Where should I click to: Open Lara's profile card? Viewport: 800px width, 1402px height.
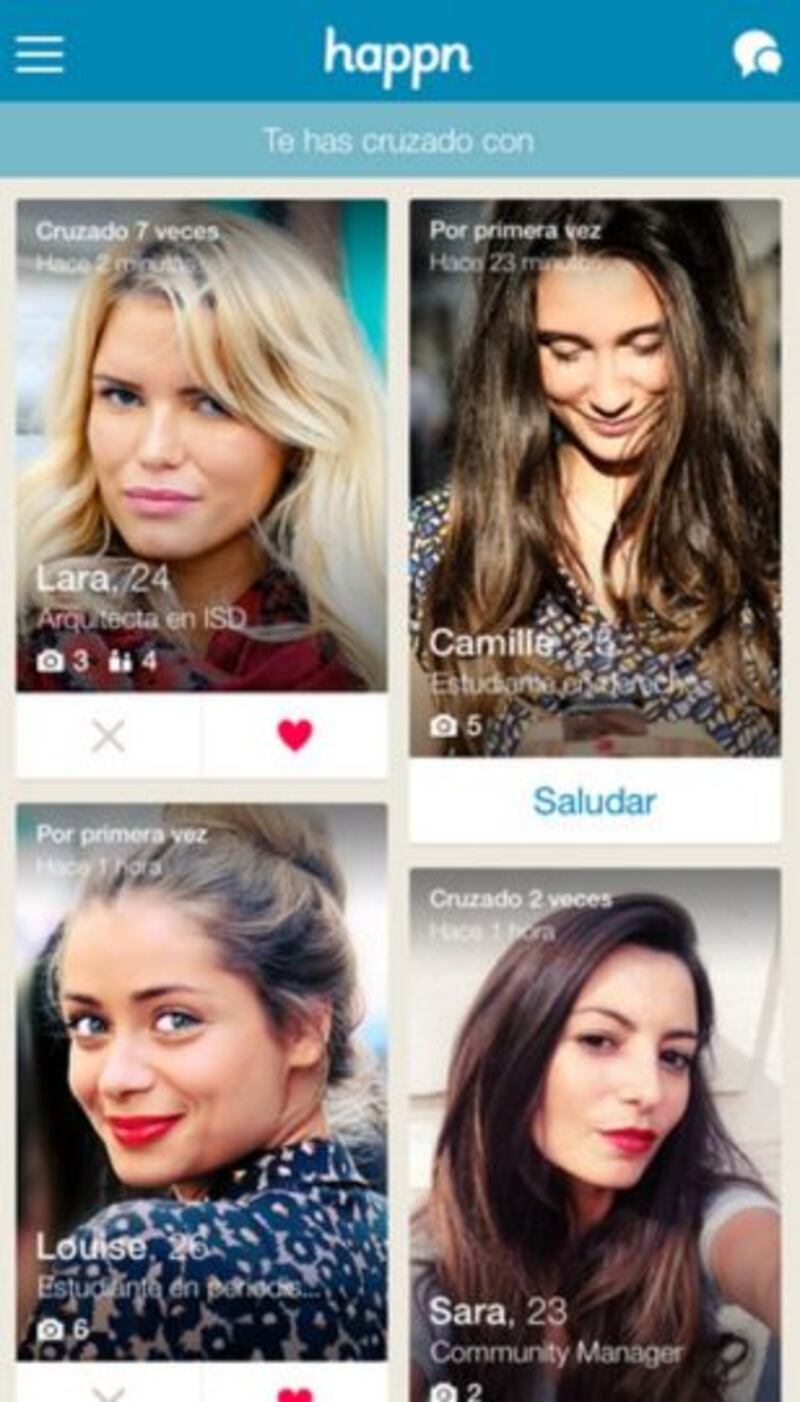[202, 445]
